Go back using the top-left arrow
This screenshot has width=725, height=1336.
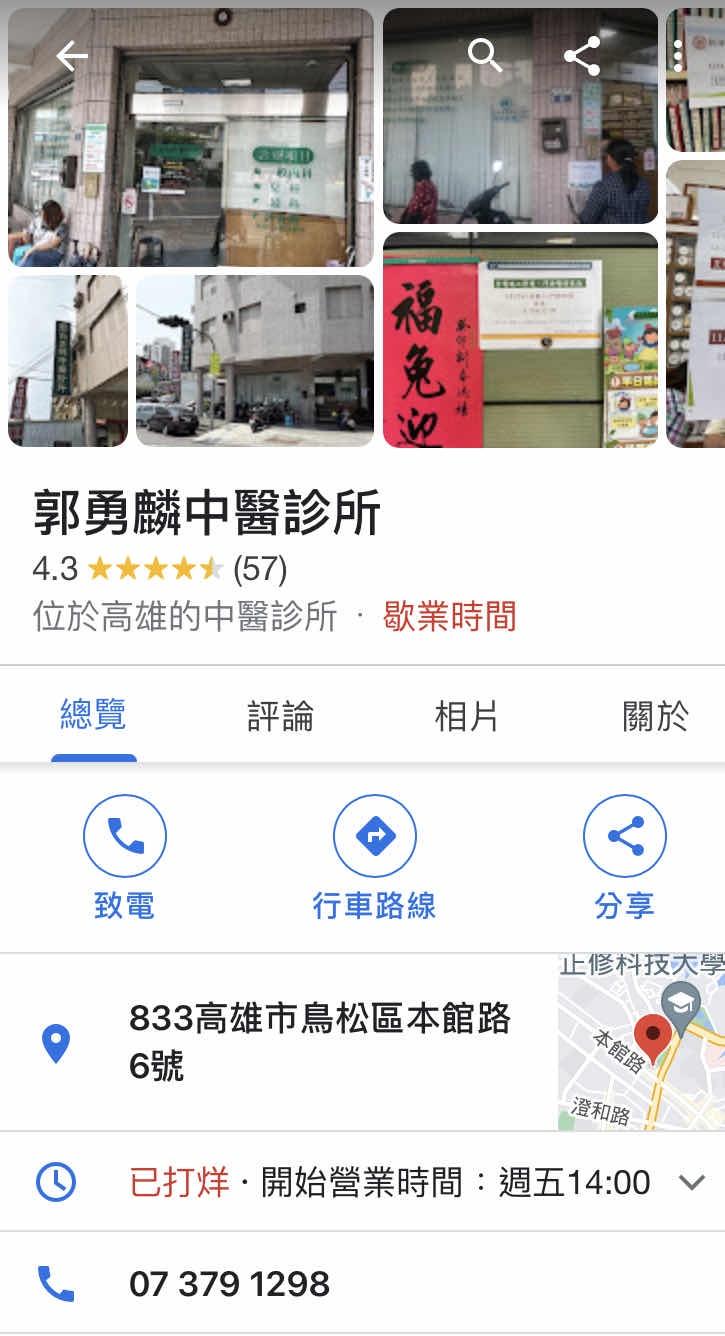click(x=72, y=57)
